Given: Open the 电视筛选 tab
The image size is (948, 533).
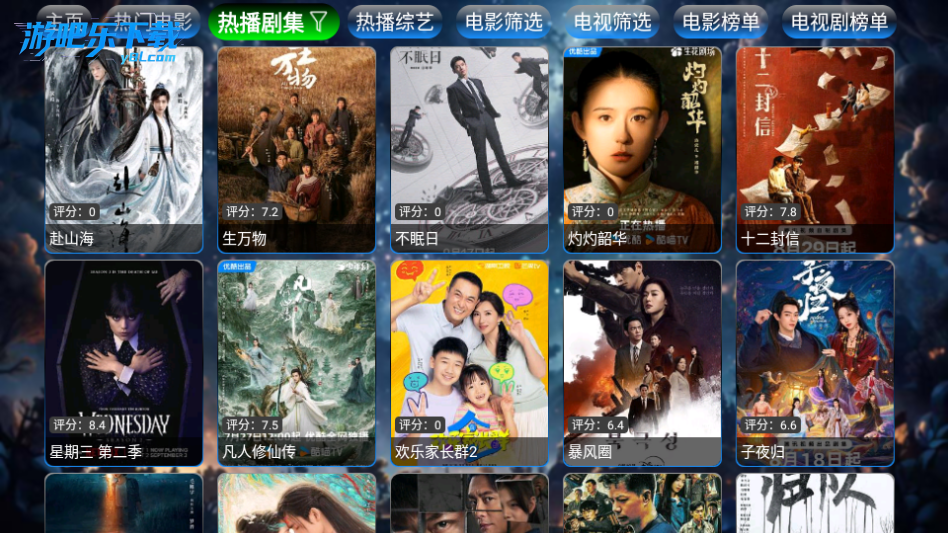Looking at the screenshot, I should tap(612, 21).
